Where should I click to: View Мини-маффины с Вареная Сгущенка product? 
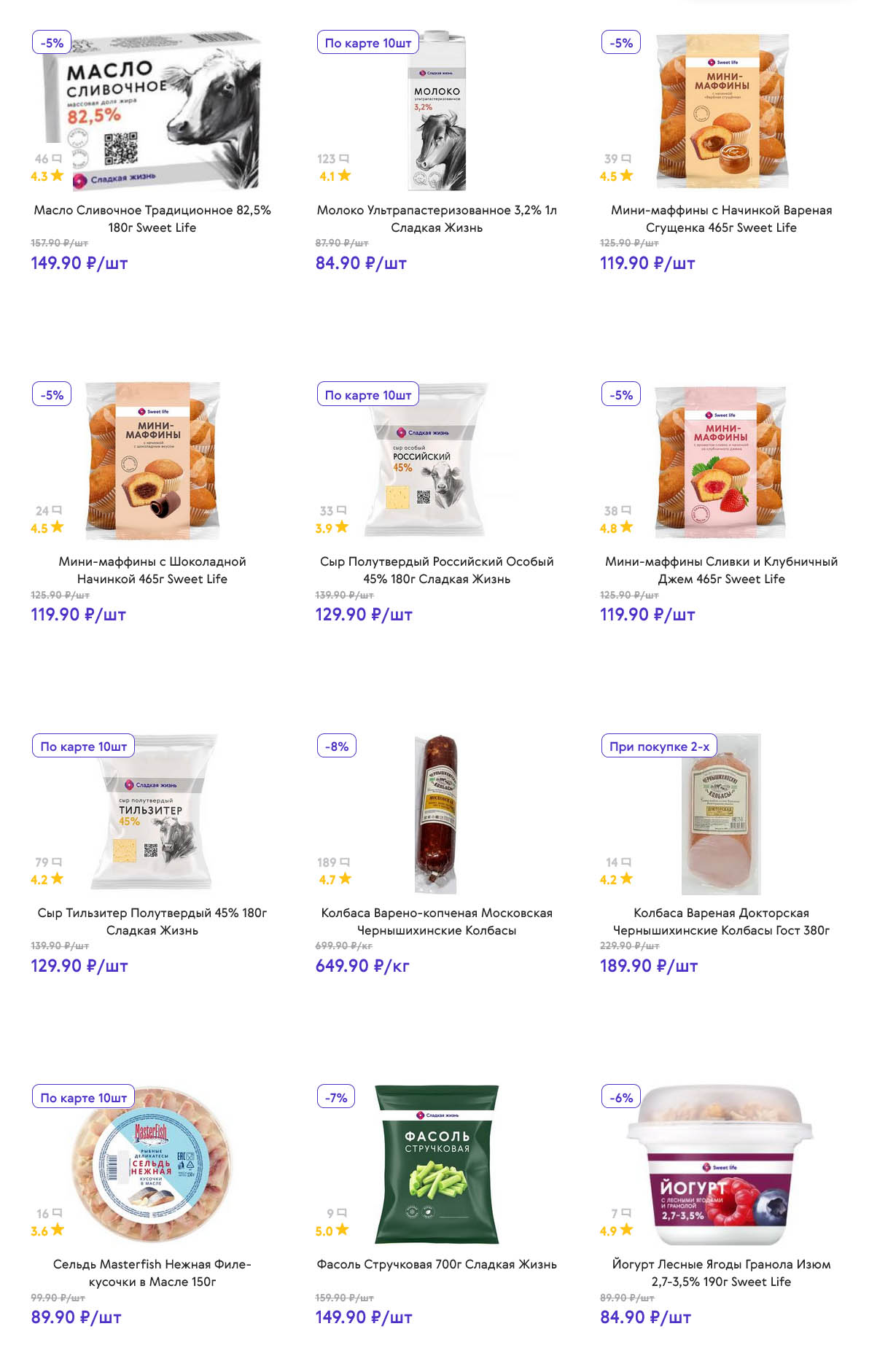(x=720, y=218)
